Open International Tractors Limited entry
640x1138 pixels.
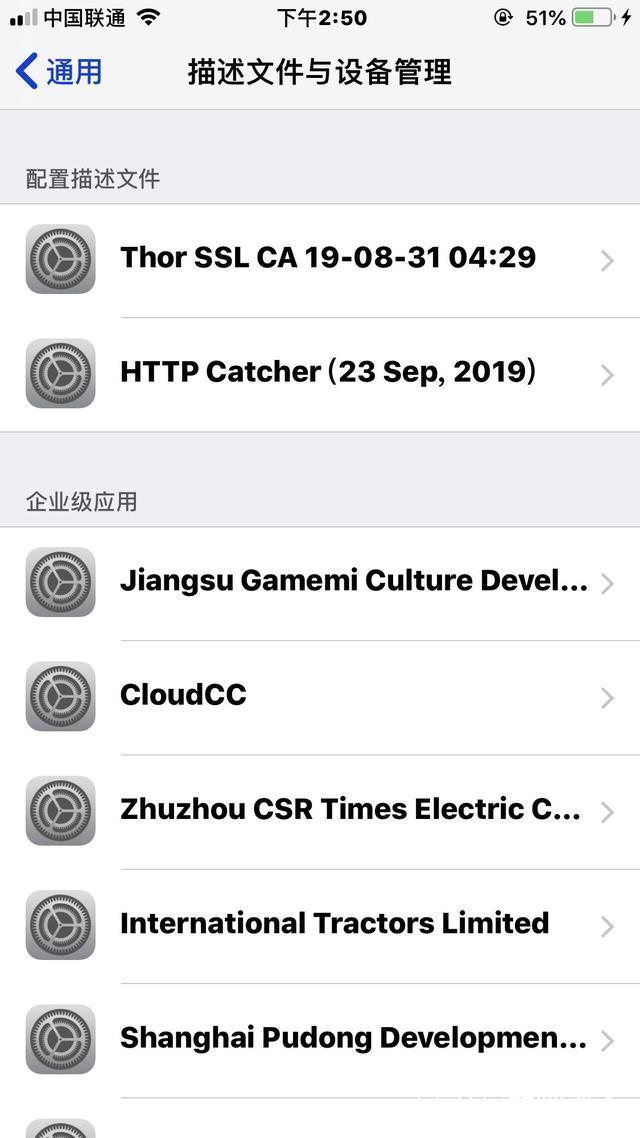point(334,923)
